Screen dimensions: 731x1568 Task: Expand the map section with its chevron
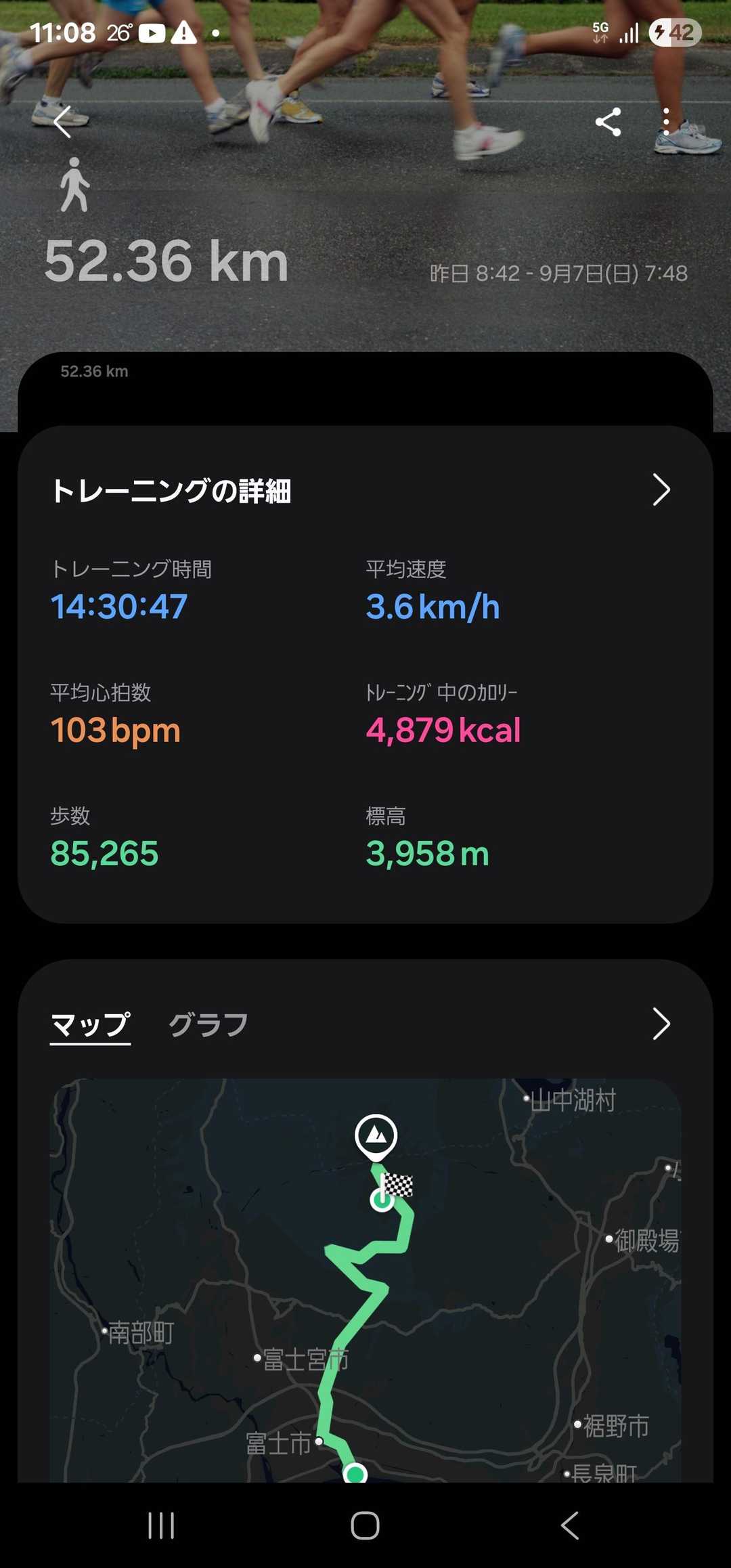click(661, 1024)
